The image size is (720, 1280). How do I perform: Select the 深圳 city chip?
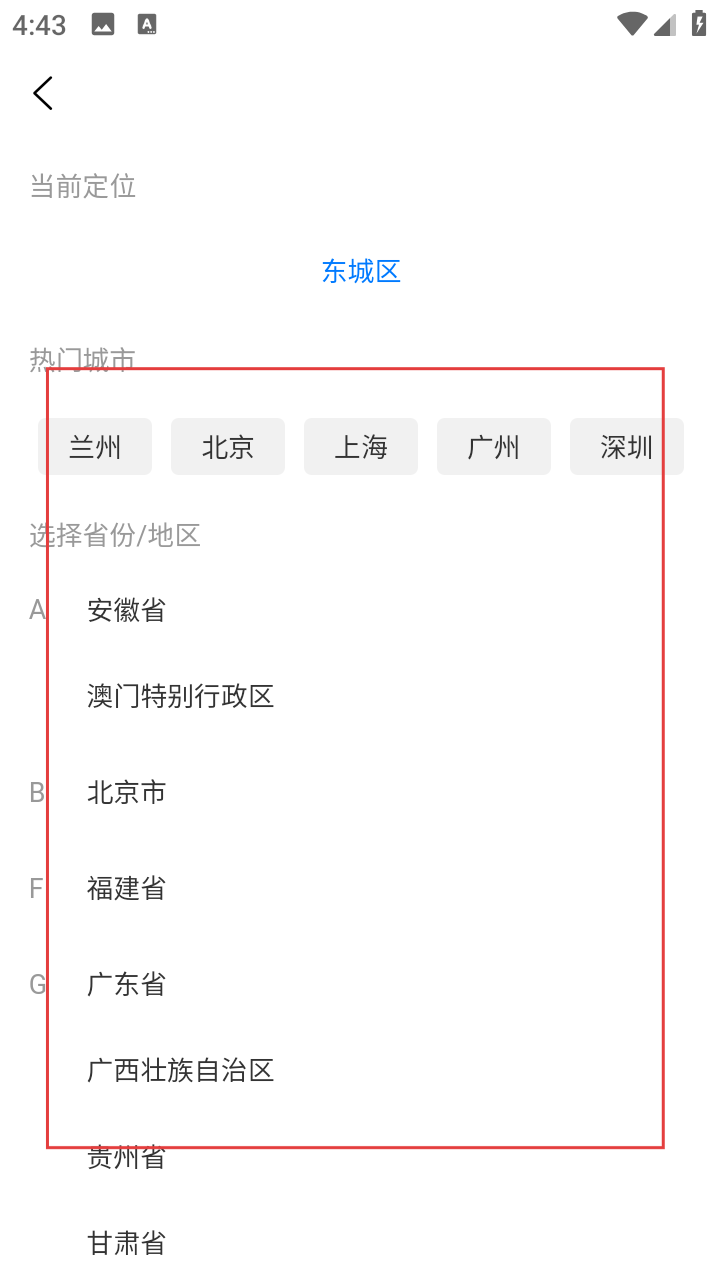(x=627, y=447)
